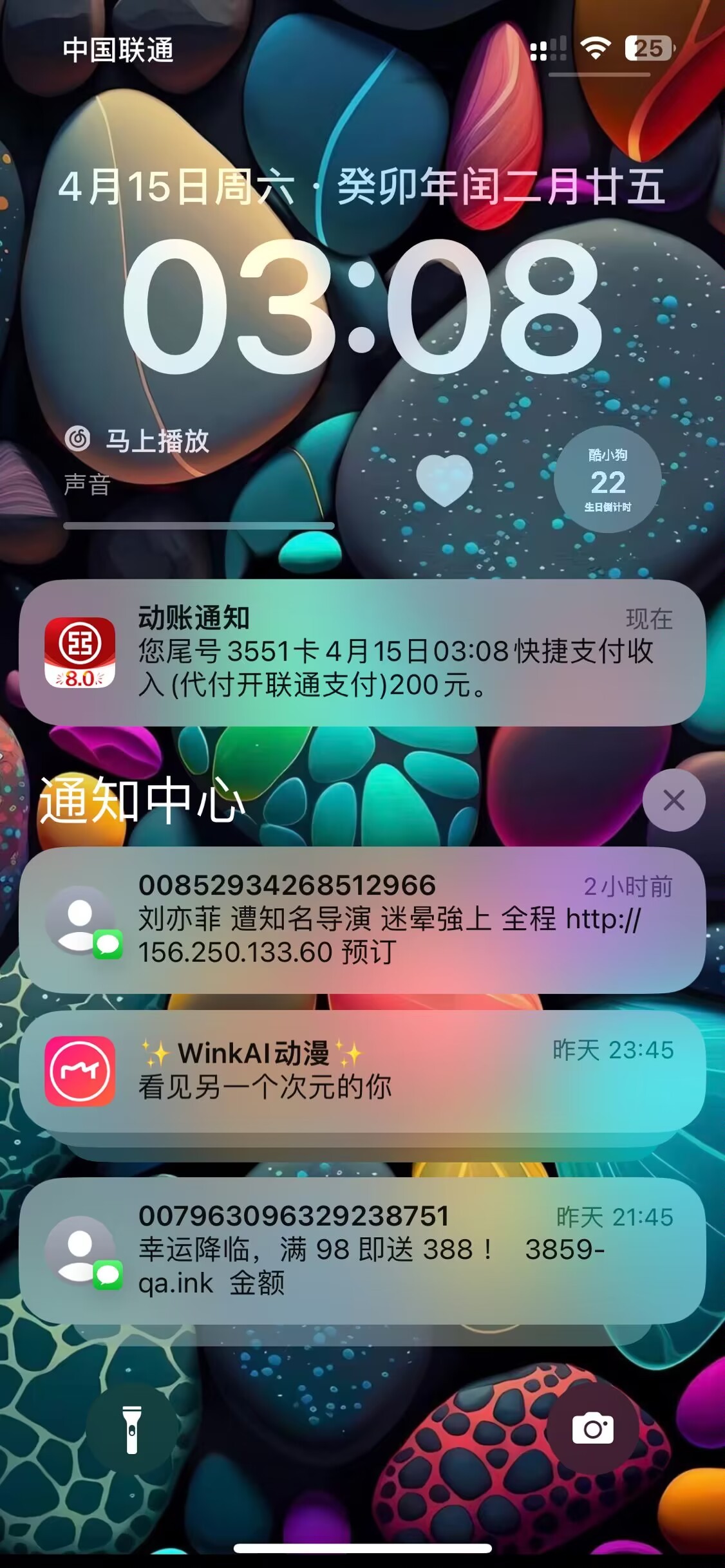Image resolution: width=725 pixels, height=1568 pixels.
Task: Open message from 00852934268512966
Action: pos(362,920)
